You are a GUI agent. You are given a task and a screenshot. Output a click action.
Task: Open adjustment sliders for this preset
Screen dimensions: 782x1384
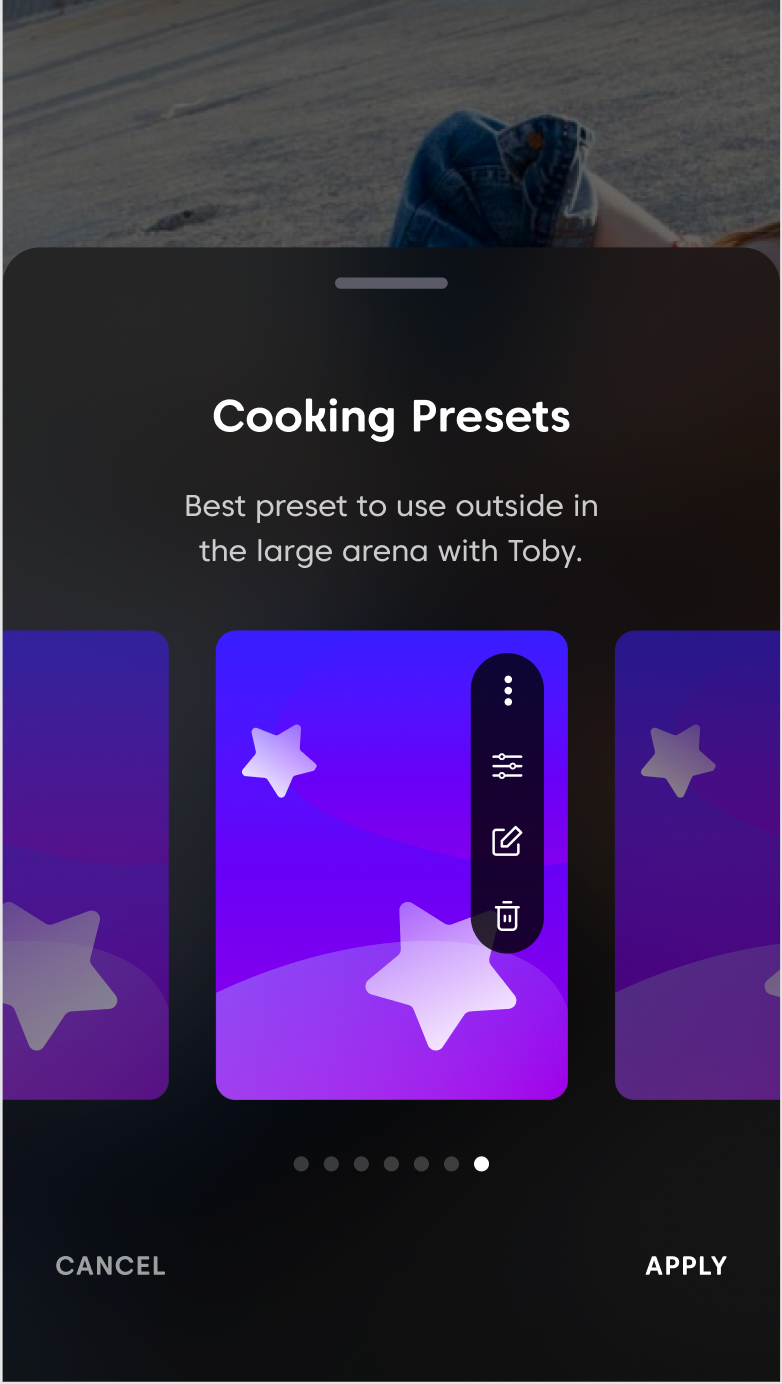tap(508, 767)
